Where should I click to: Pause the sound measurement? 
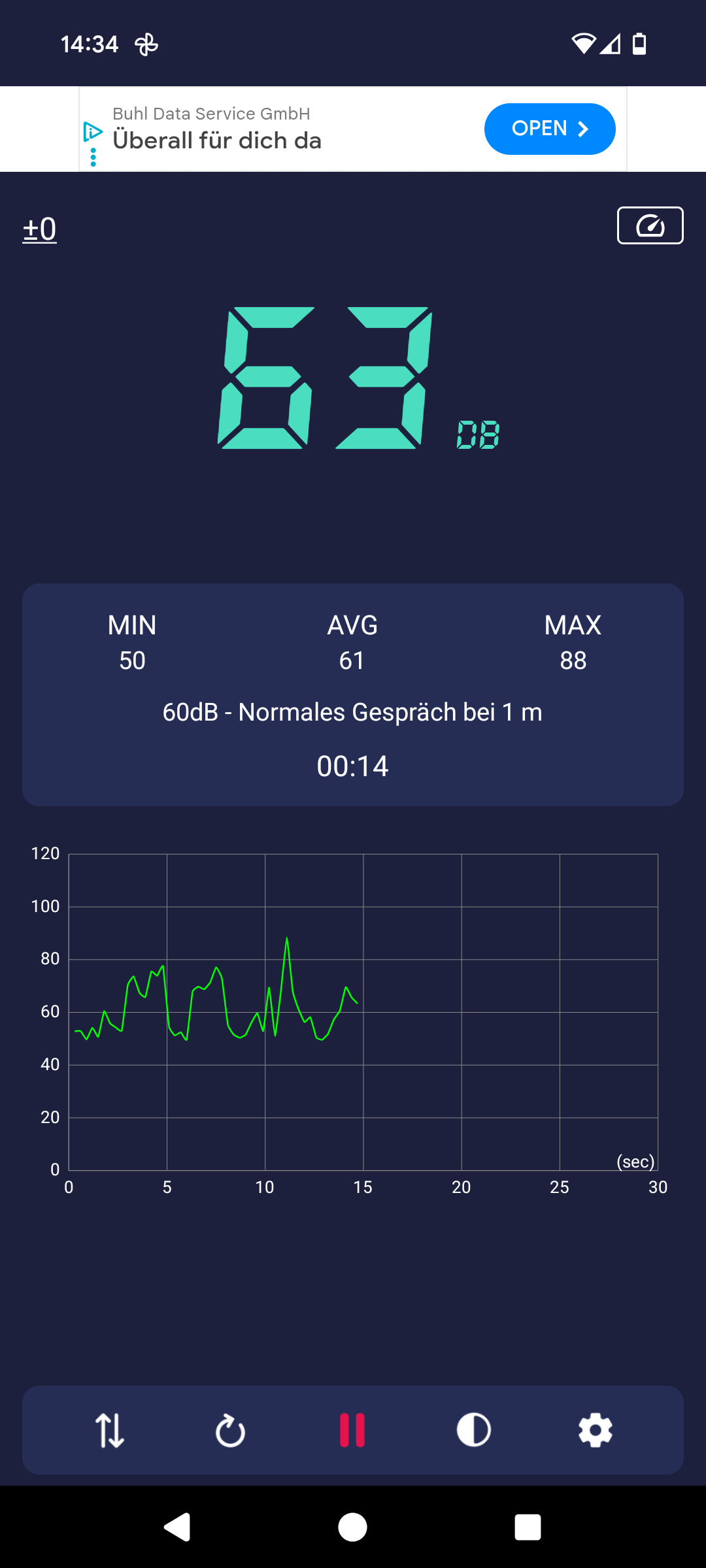pos(352,1430)
